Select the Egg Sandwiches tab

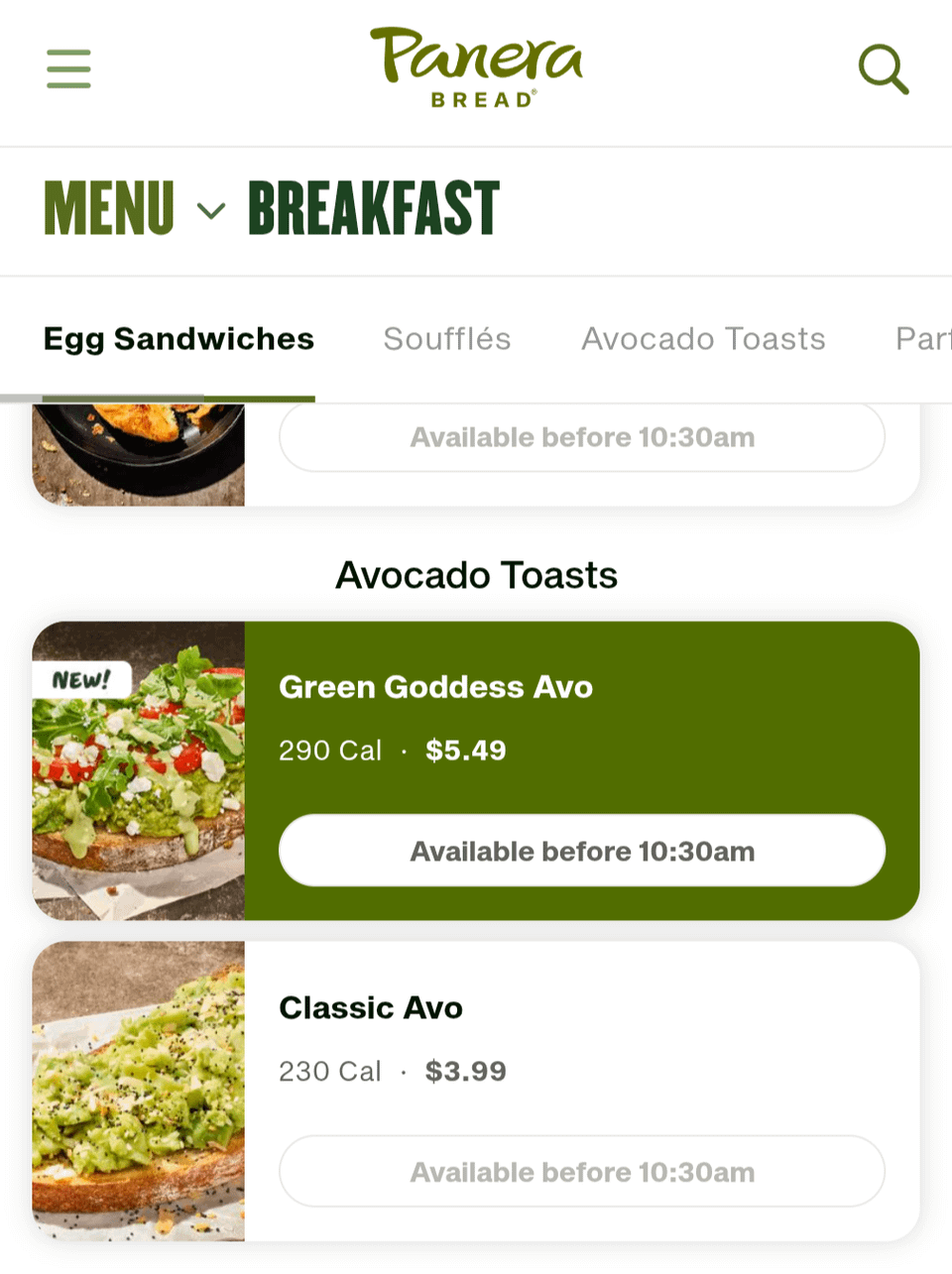coord(178,339)
